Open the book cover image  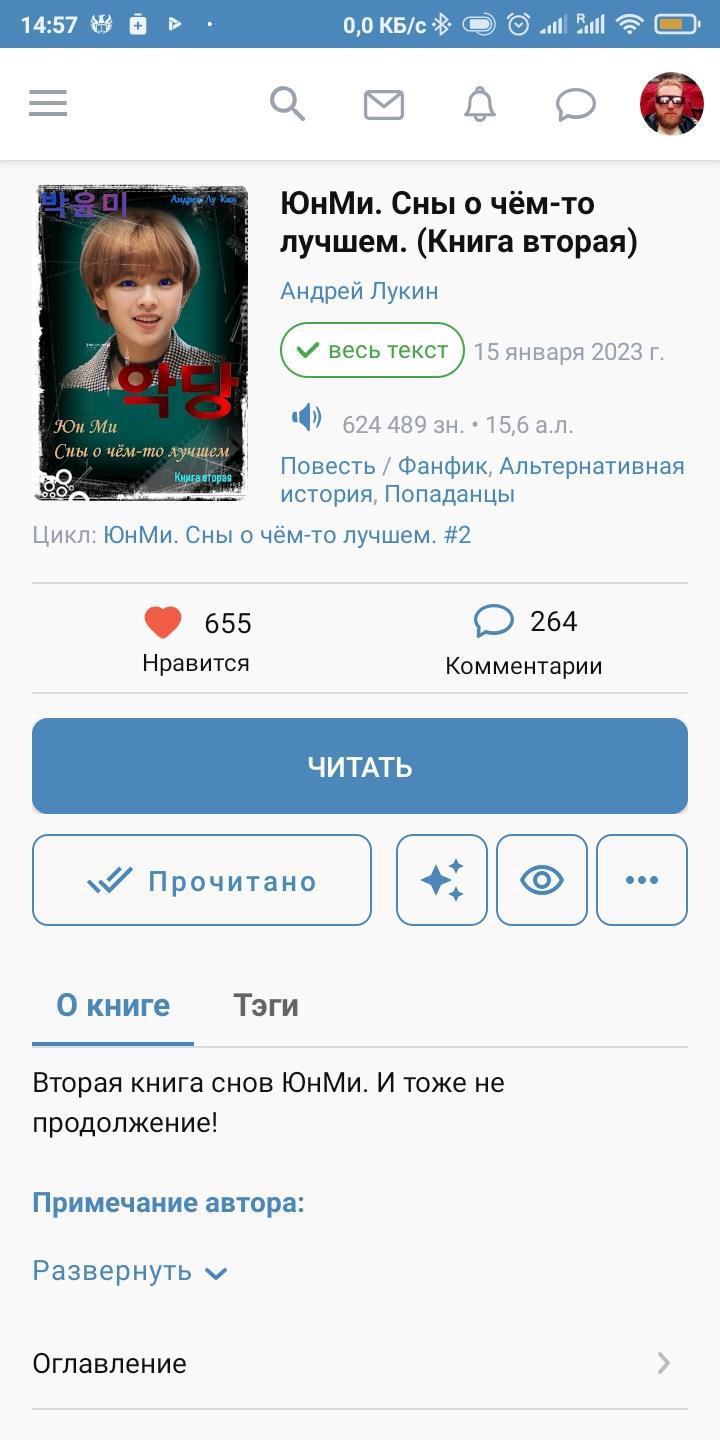point(141,343)
